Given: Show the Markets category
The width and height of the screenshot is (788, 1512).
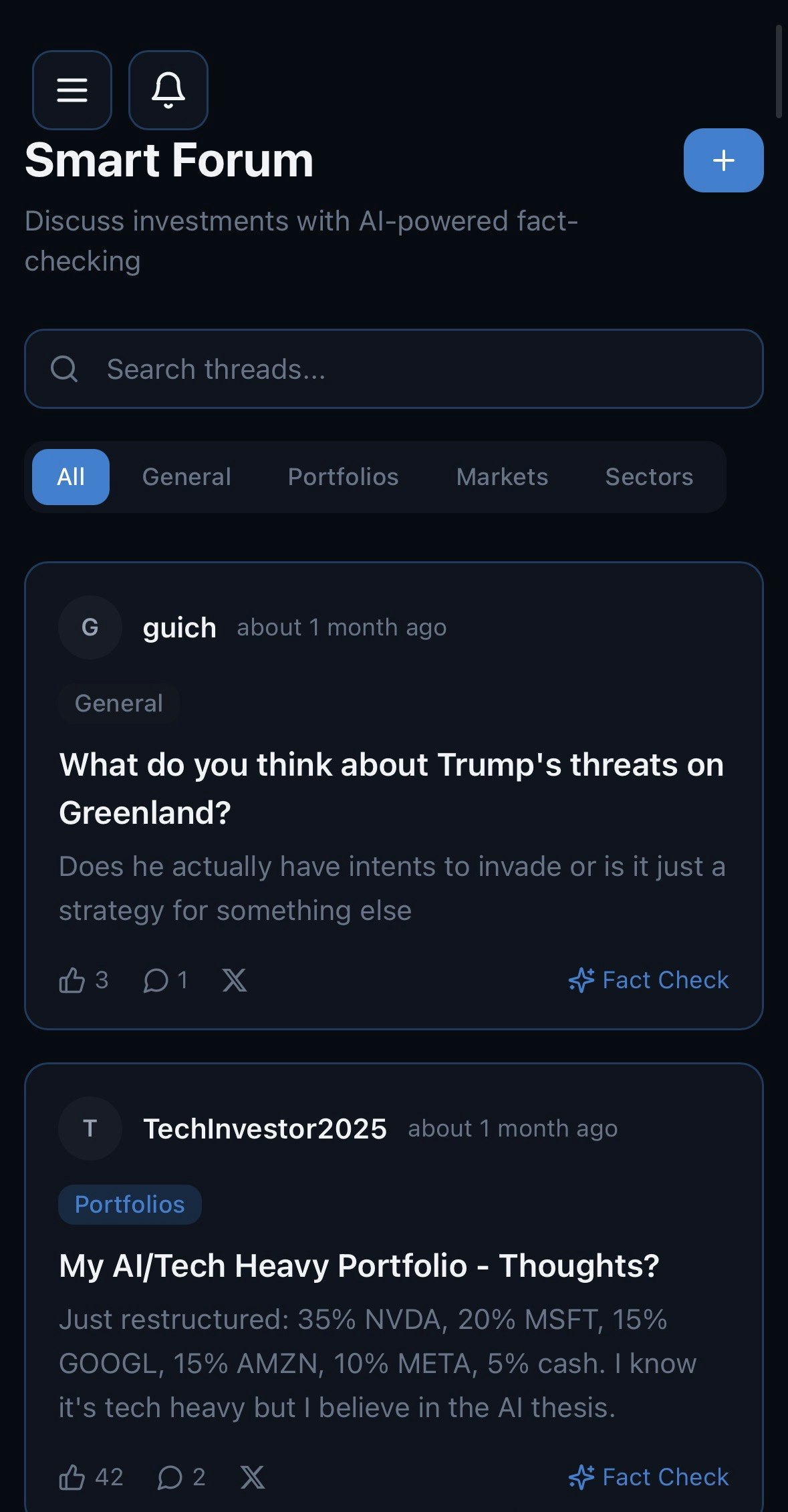Looking at the screenshot, I should pos(502,477).
